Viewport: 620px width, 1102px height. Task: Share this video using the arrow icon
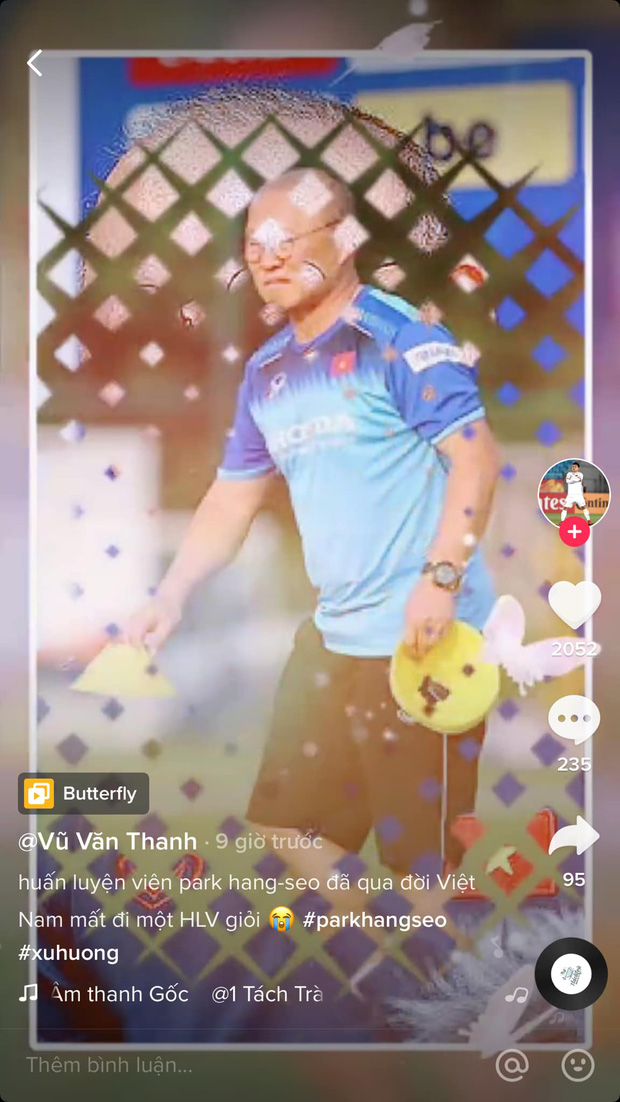[574, 836]
